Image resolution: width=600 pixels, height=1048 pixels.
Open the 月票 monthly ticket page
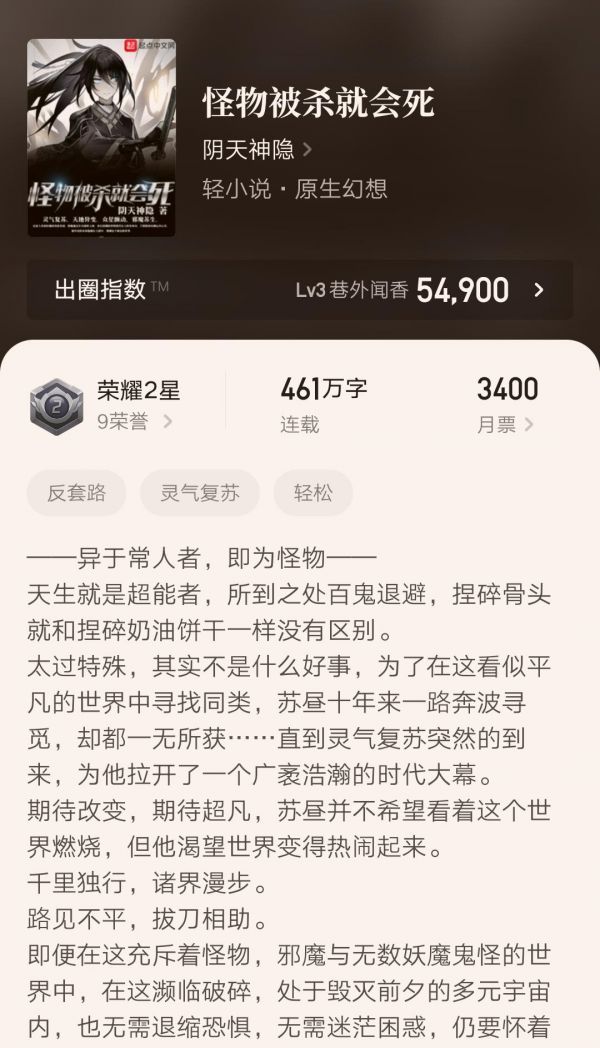click(x=506, y=424)
